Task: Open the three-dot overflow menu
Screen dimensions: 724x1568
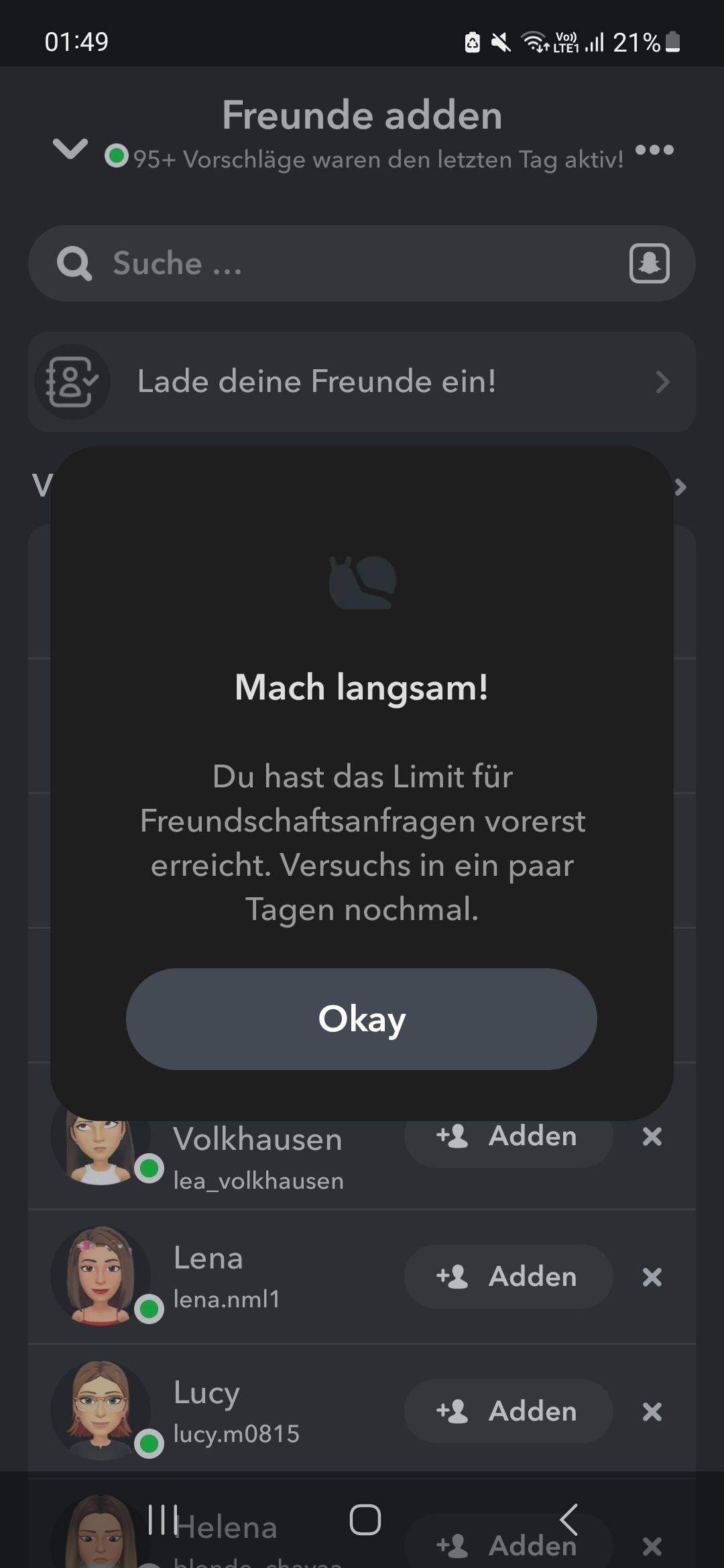Action: tap(654, 149)
